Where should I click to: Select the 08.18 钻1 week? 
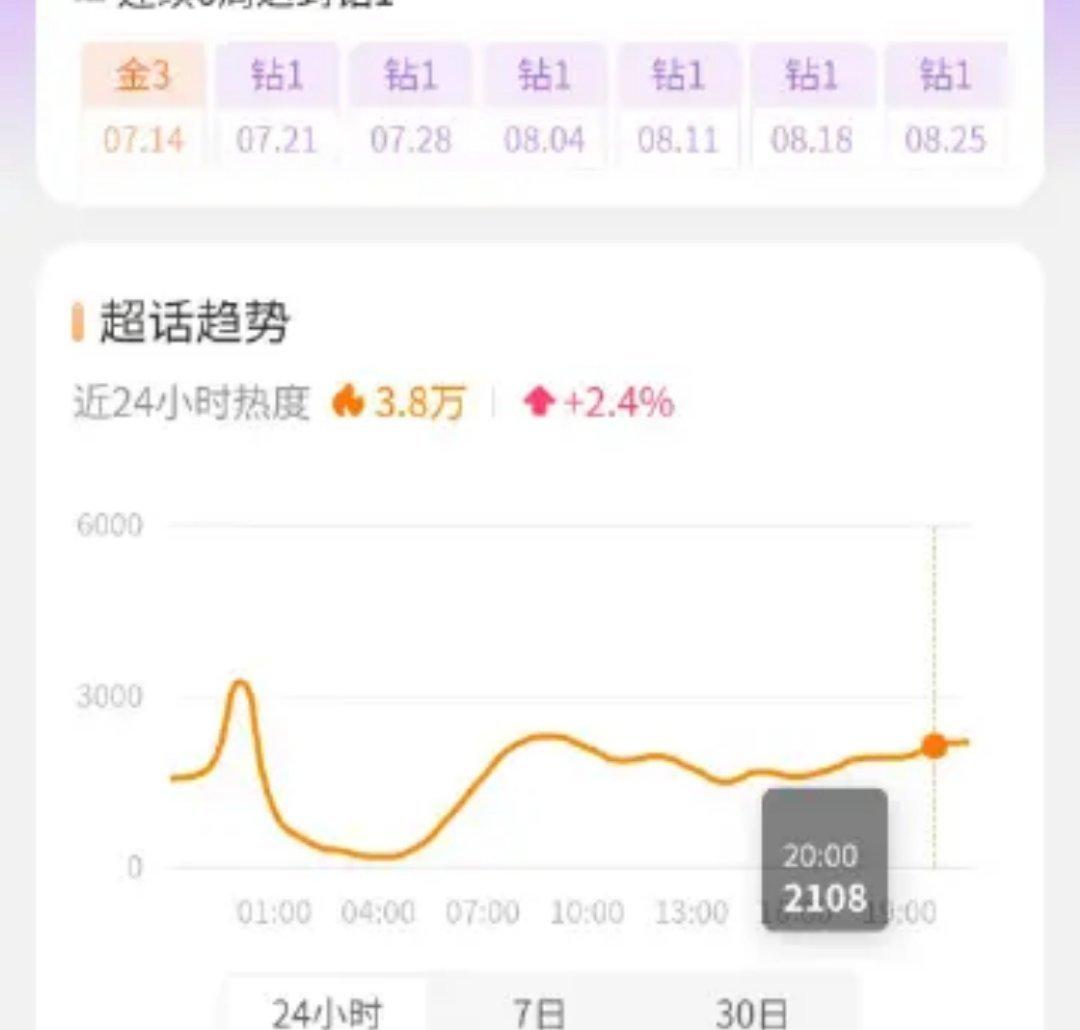point(811,106)
